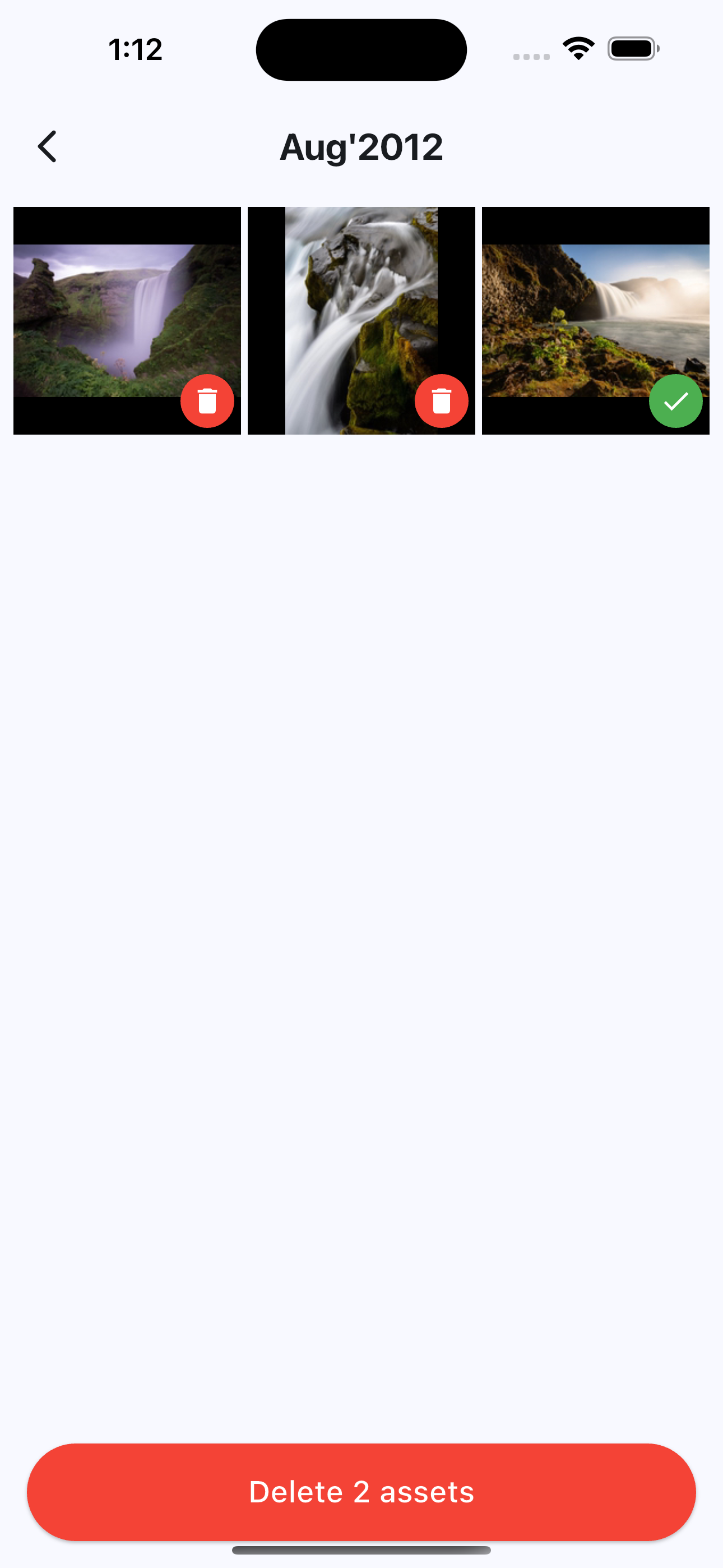Tap the trash badge on the cascading rapids photo

442,401
